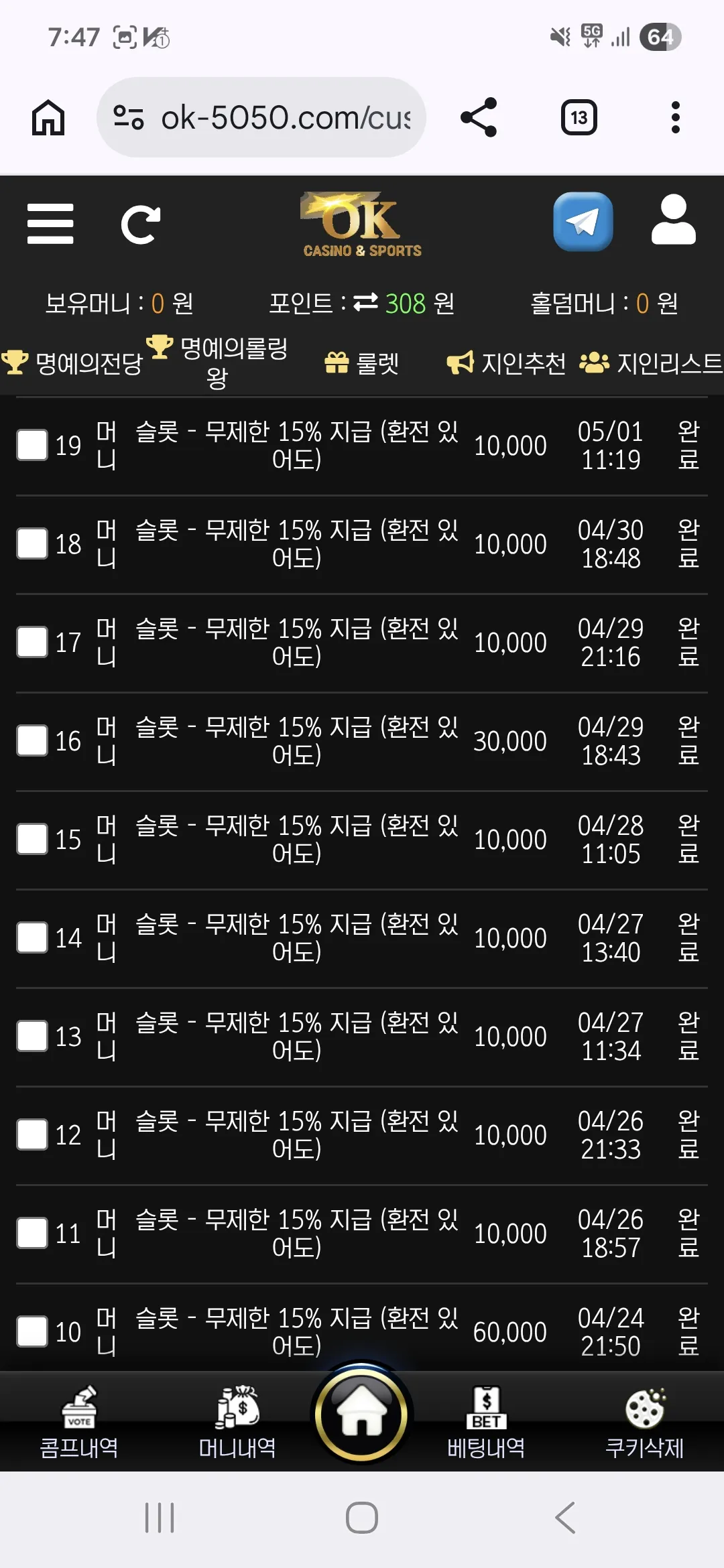Open the hamburger menu
The image size is (724, 1568).
click(50, 224)
